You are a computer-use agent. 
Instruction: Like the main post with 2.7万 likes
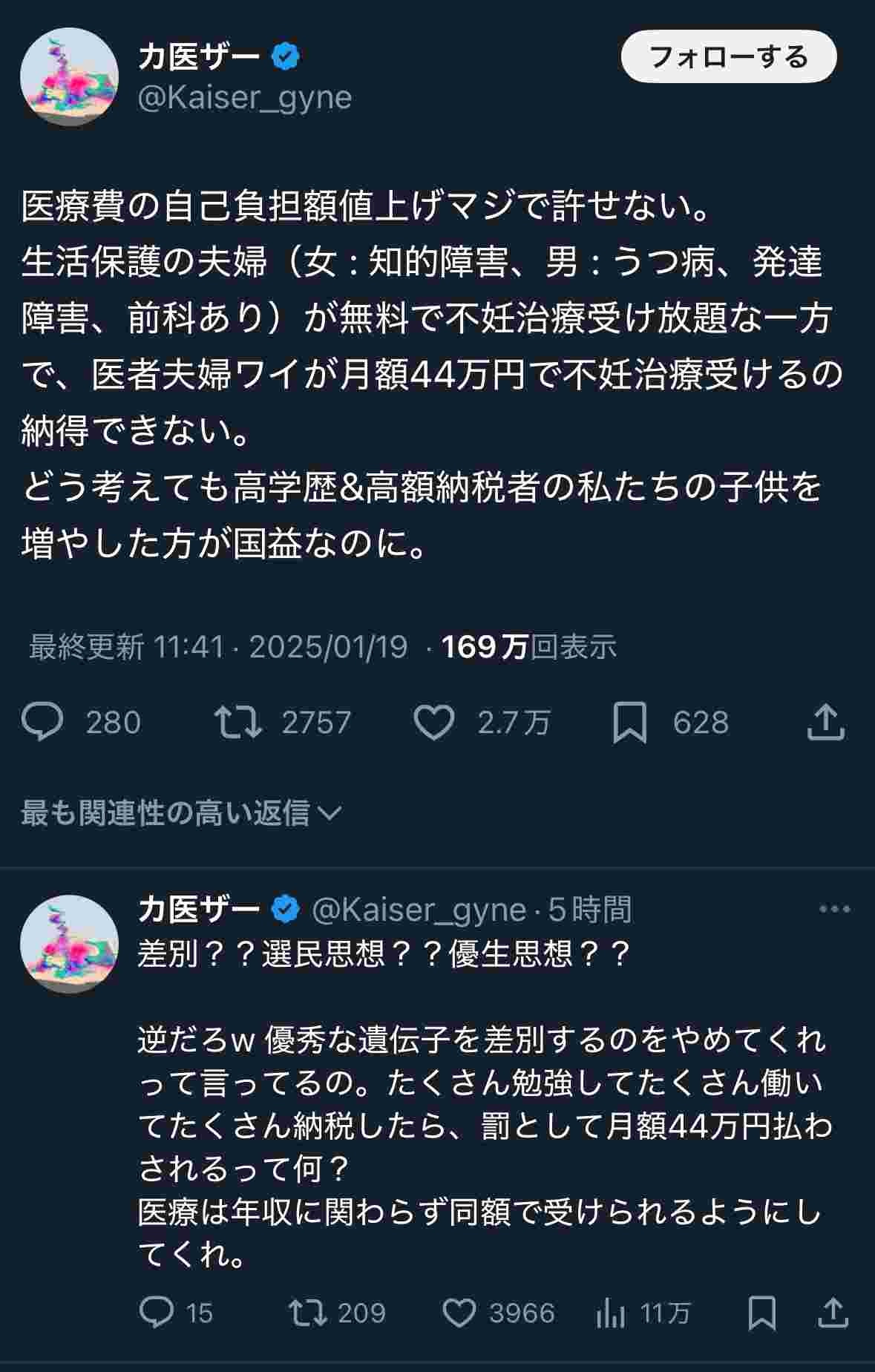[434, 722]
